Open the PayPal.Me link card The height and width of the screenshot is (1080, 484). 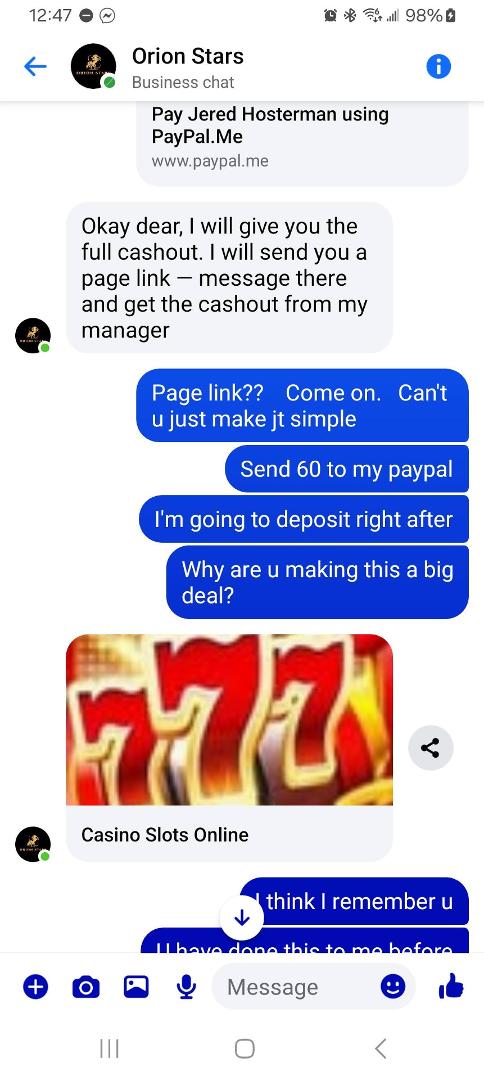[302, 143]
